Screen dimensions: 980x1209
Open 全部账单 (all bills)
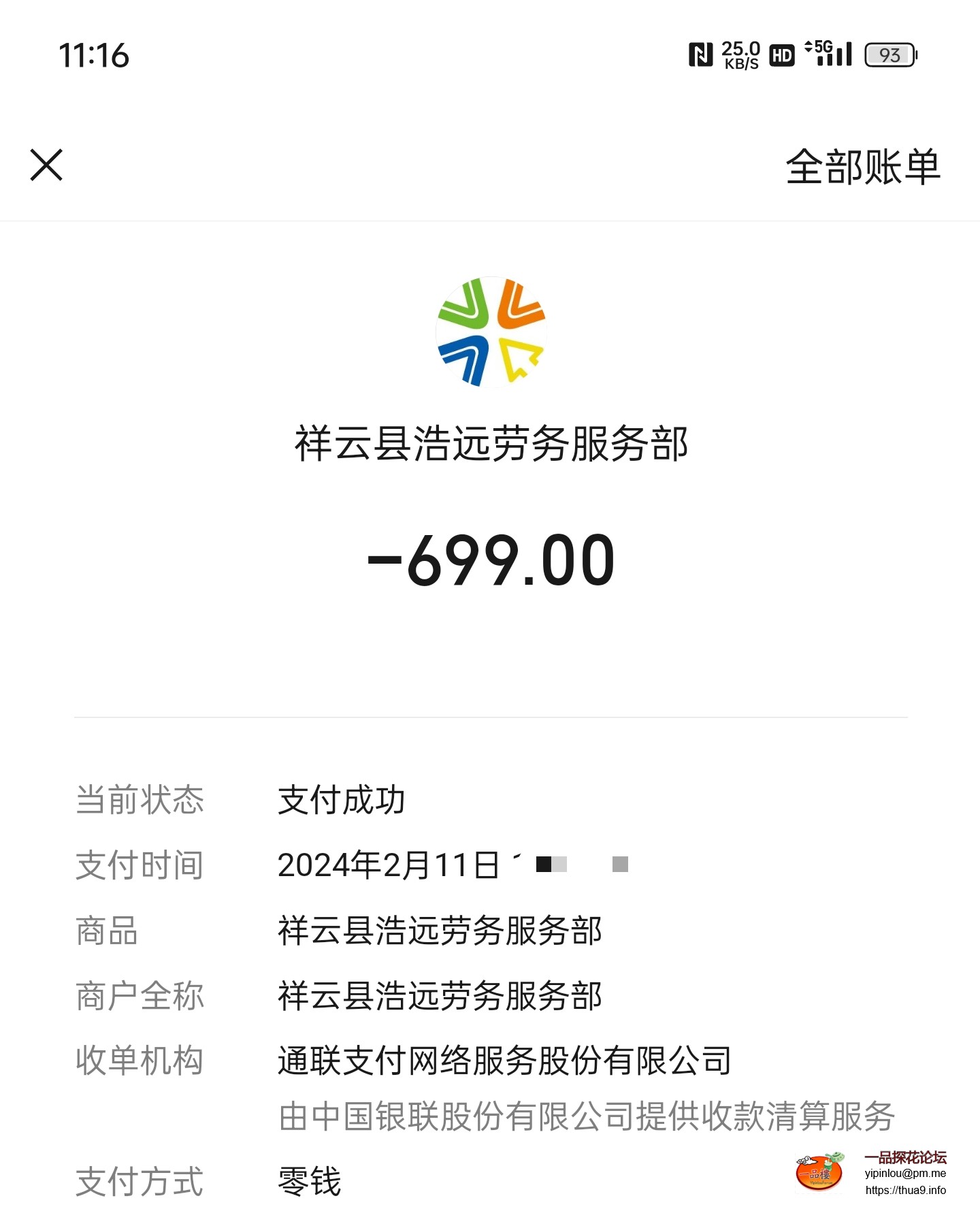(x=862, y=167)
